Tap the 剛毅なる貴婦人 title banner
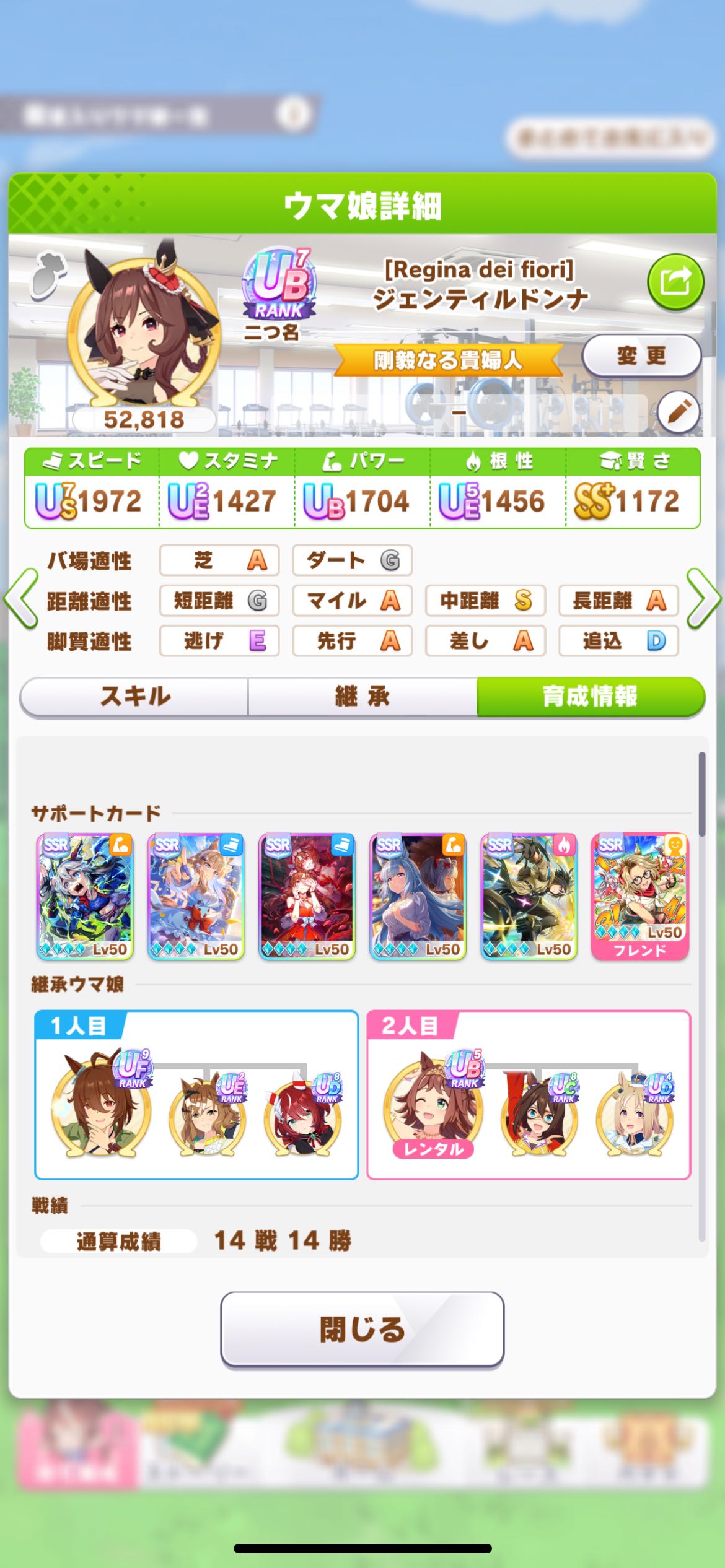Viewport: 725px width, 1568px height. click(x=447, y=360)
